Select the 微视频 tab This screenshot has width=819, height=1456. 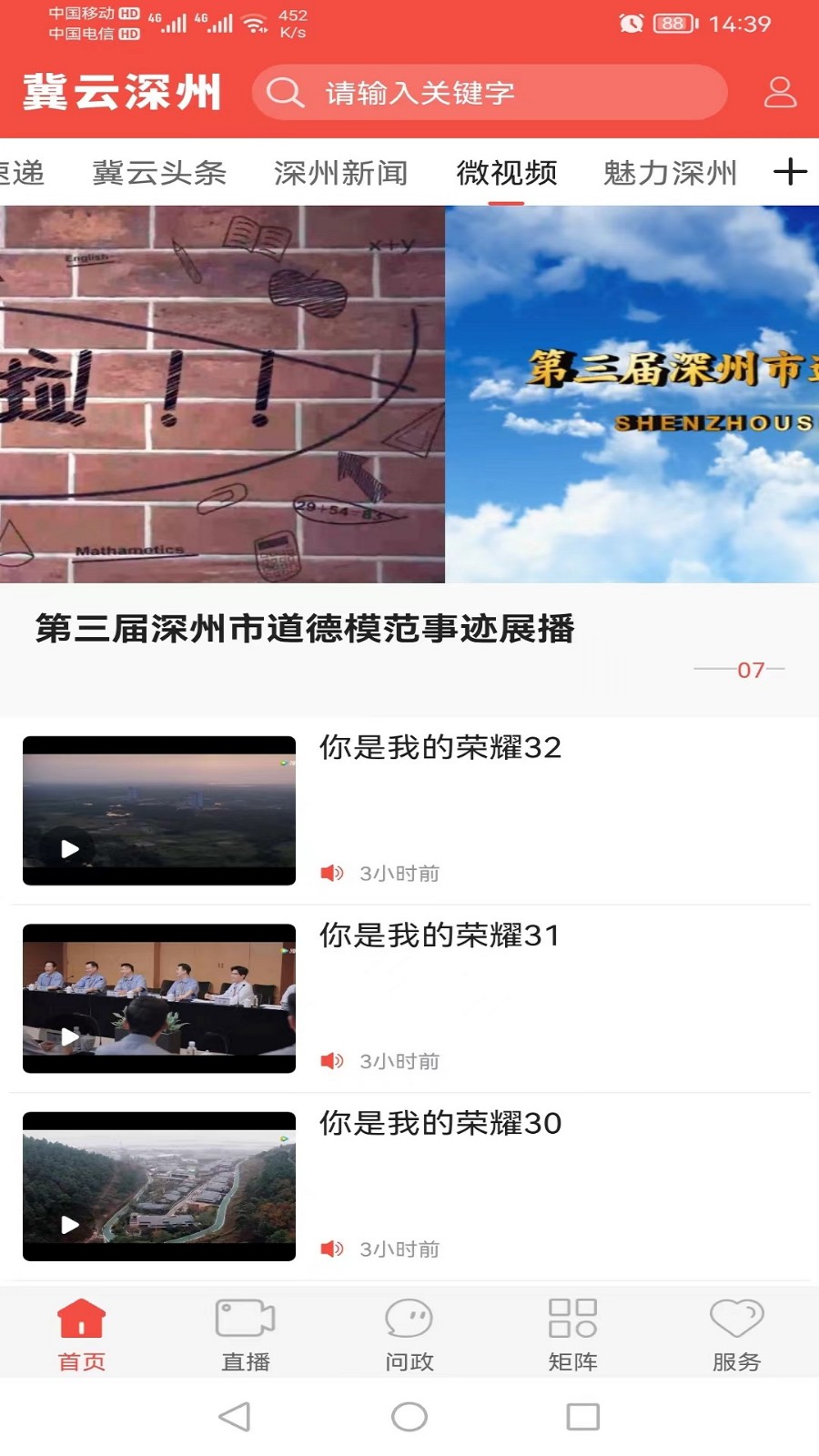pos(506,173)
